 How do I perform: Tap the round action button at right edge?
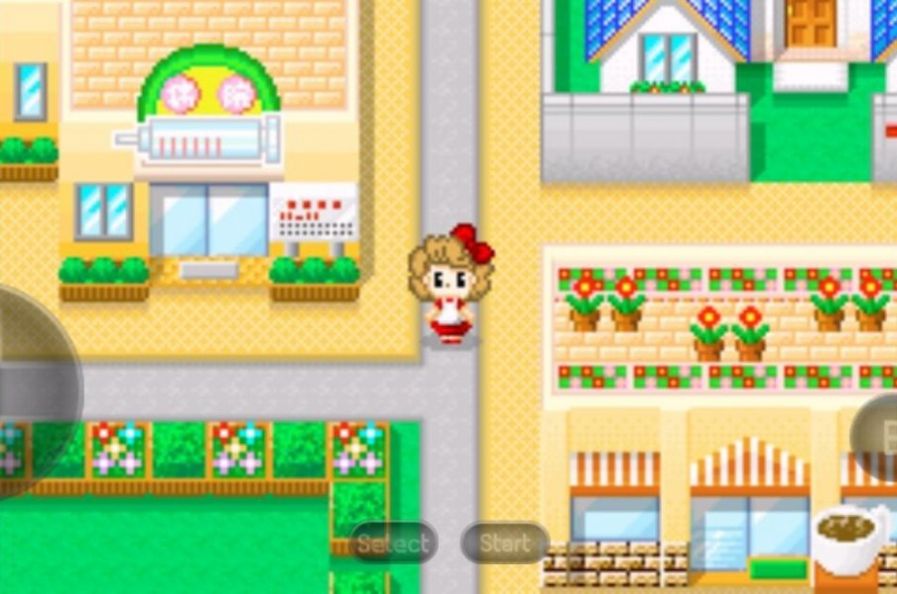click(878, 435)
